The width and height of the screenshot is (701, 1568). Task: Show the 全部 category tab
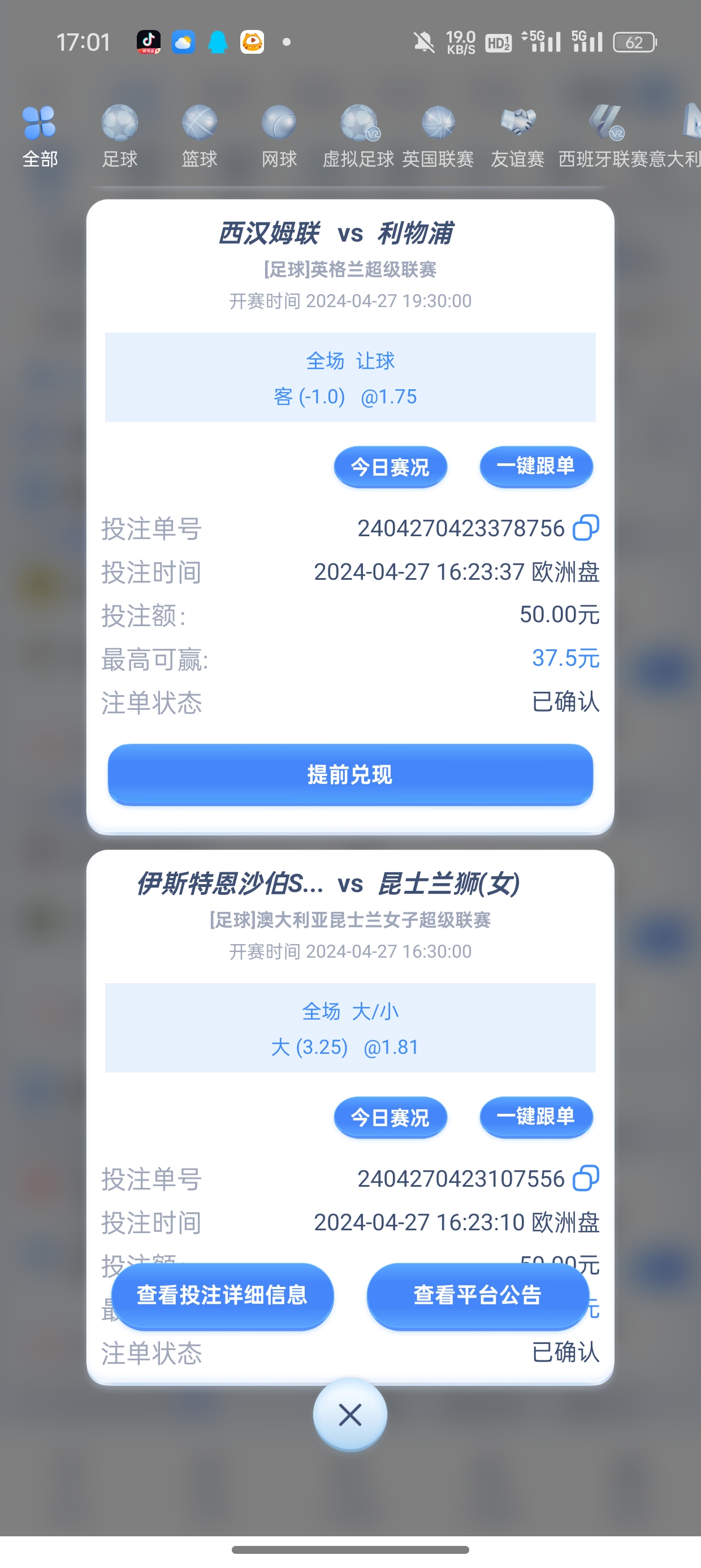tap(40, 136)
